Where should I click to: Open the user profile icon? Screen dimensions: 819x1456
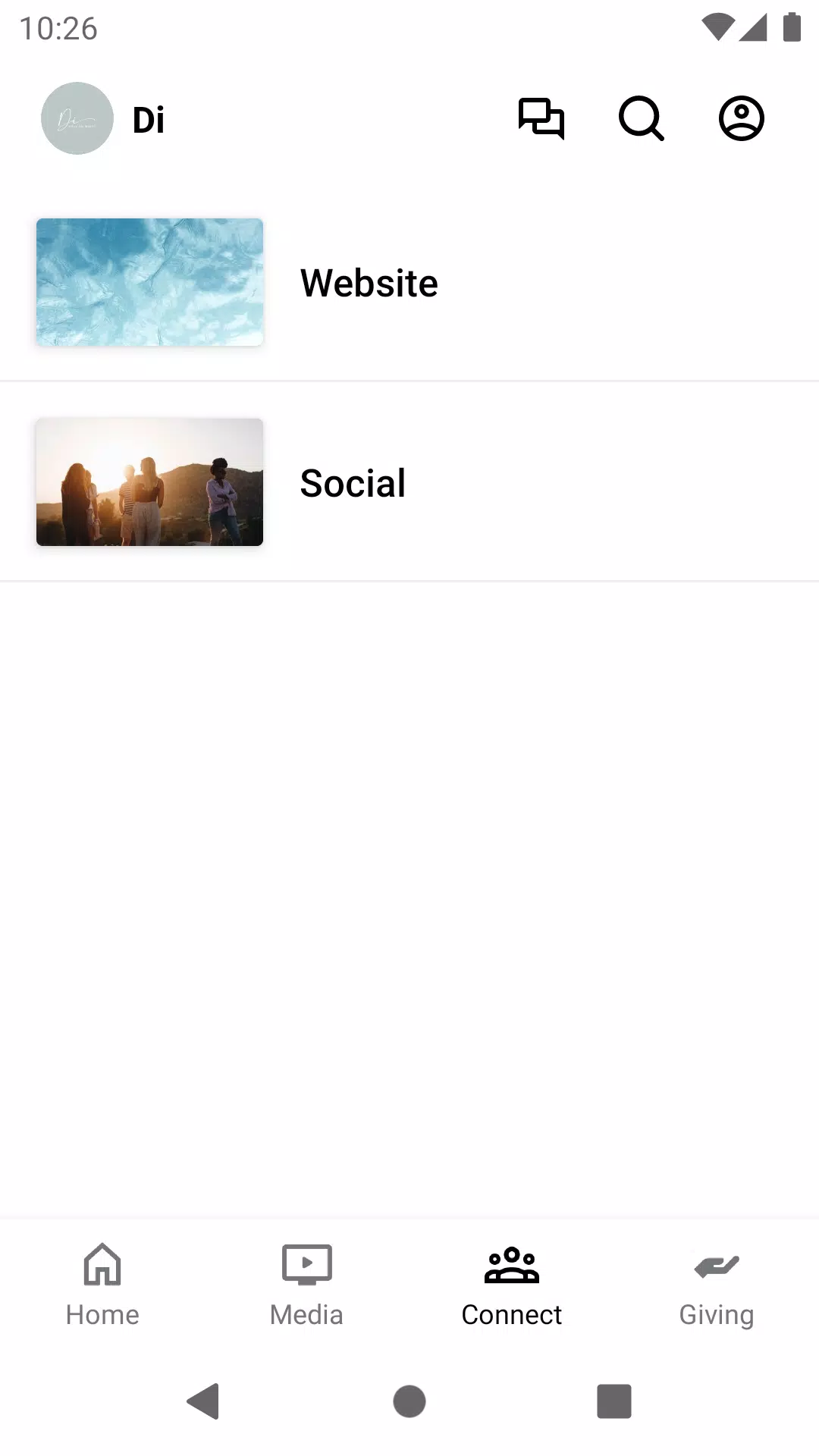741,118
